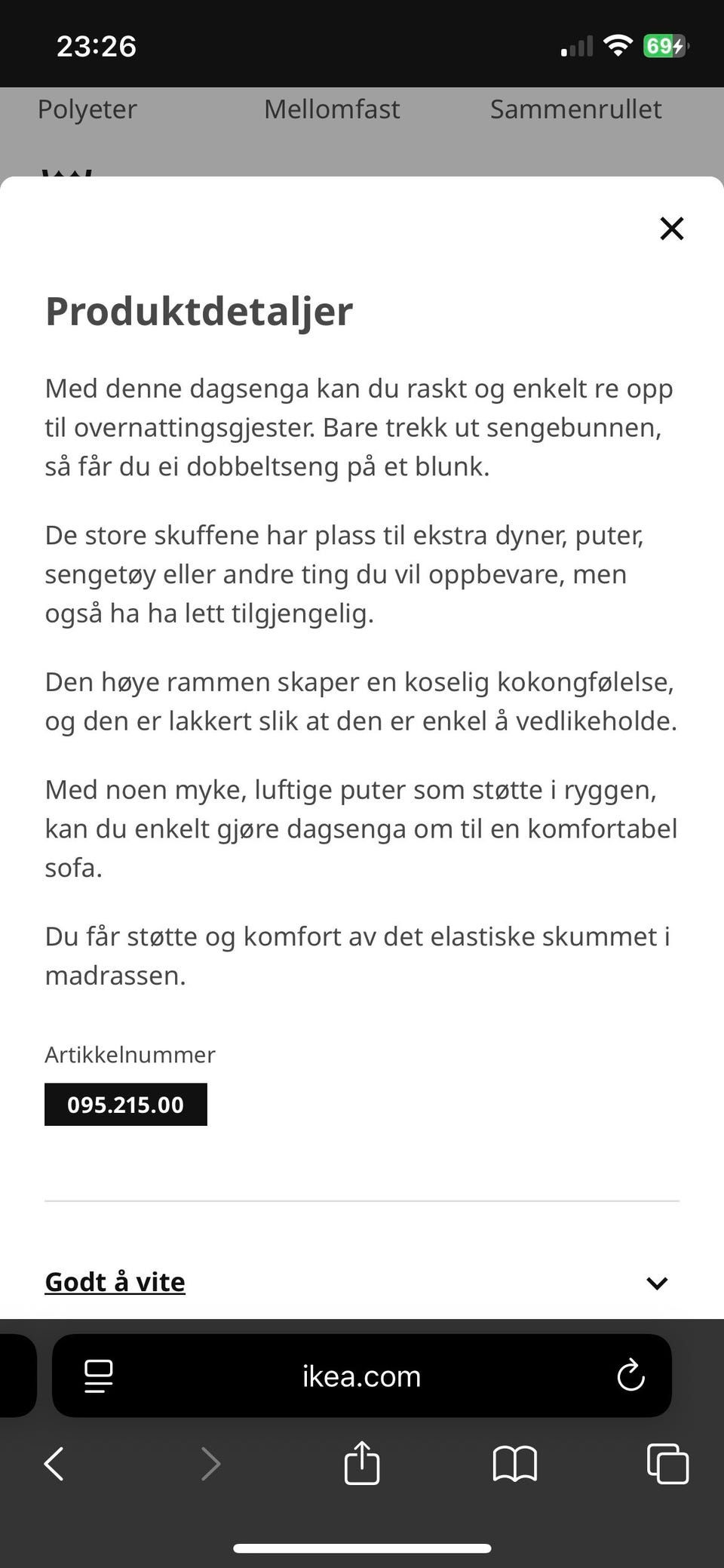Navigate back to the previous page
The width and height of the screenshot is (724, 1568).
coord(54,1464)
